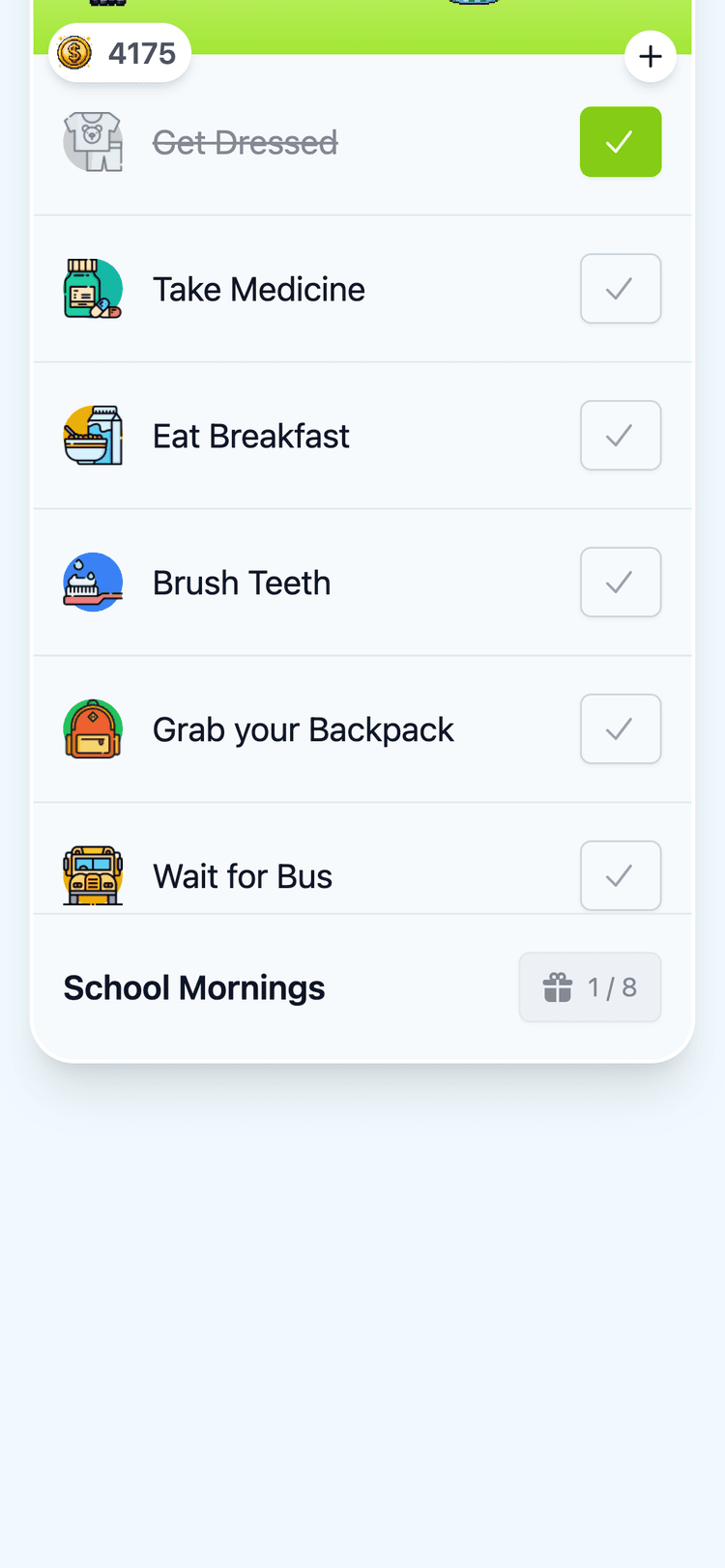Complete the Brush Teeth task
The image size is (725, 1568).
point(620,582)
